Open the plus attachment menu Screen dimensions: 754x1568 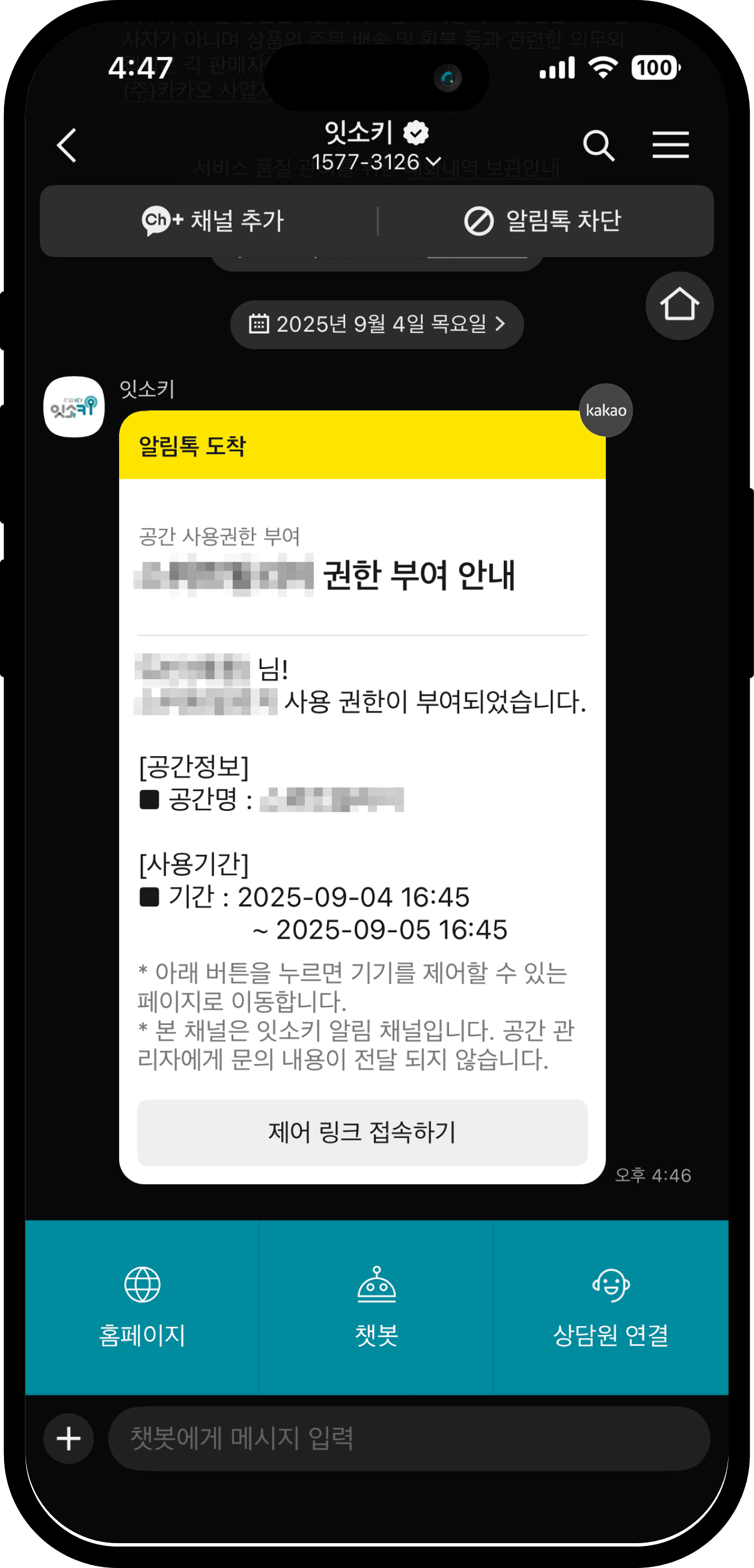(x=68, y=1439)
